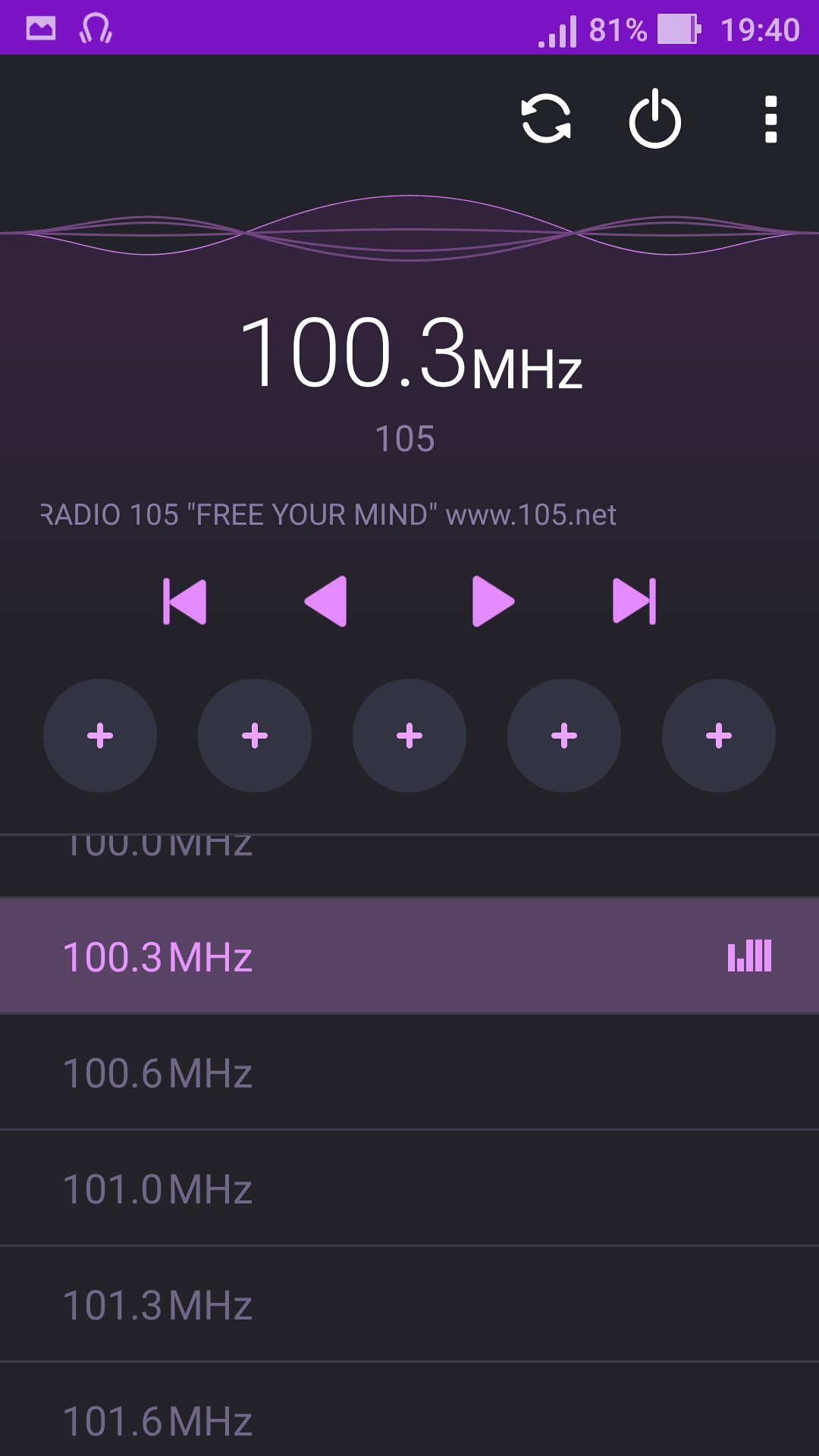
Task: Switch to 101.6 MHz
Action: click(409, 1410)
